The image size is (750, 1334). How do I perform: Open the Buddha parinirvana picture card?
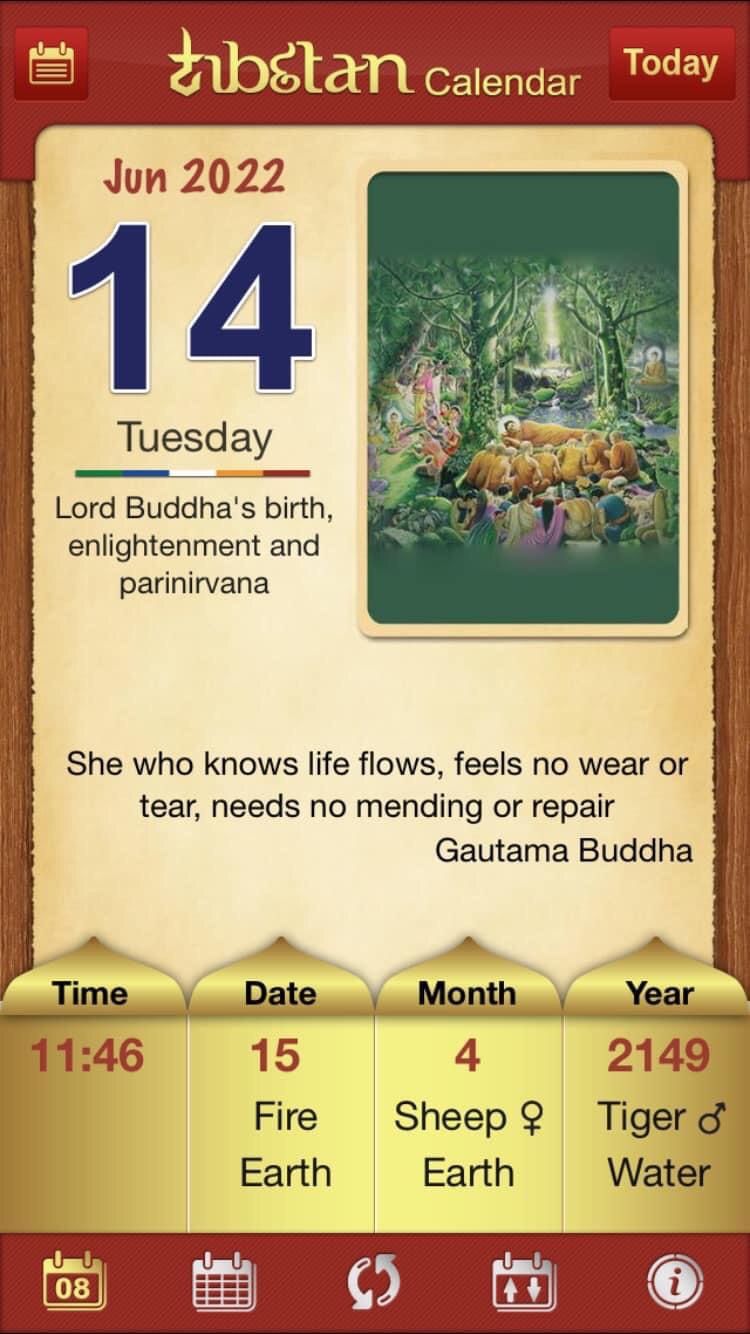pos(523,398)
